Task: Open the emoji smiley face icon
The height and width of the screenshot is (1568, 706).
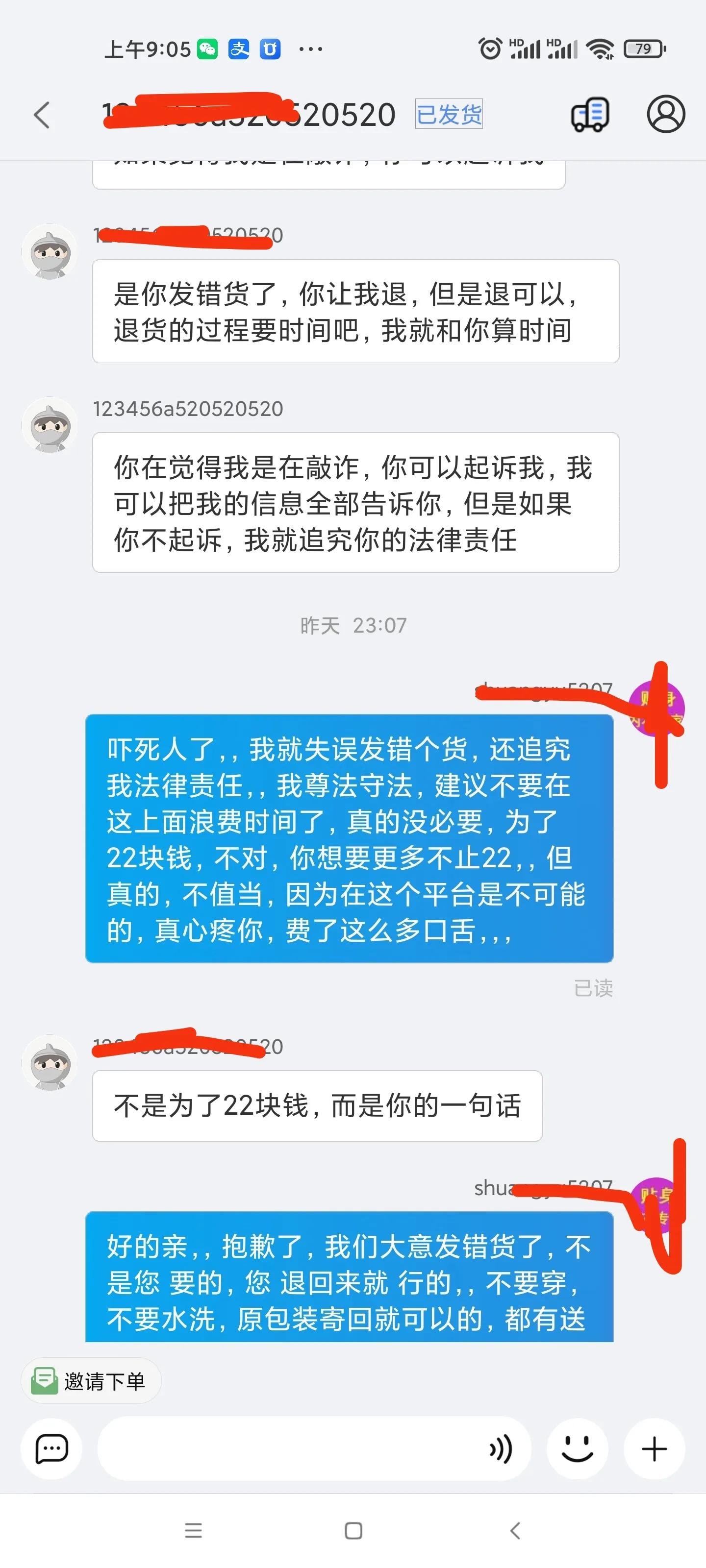Action: (x=577, y=1449)
